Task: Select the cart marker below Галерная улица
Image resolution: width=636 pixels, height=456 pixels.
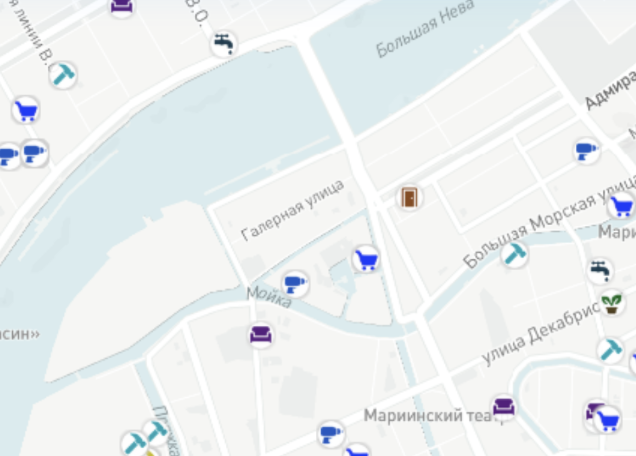Action: click(x=367, y=260)
